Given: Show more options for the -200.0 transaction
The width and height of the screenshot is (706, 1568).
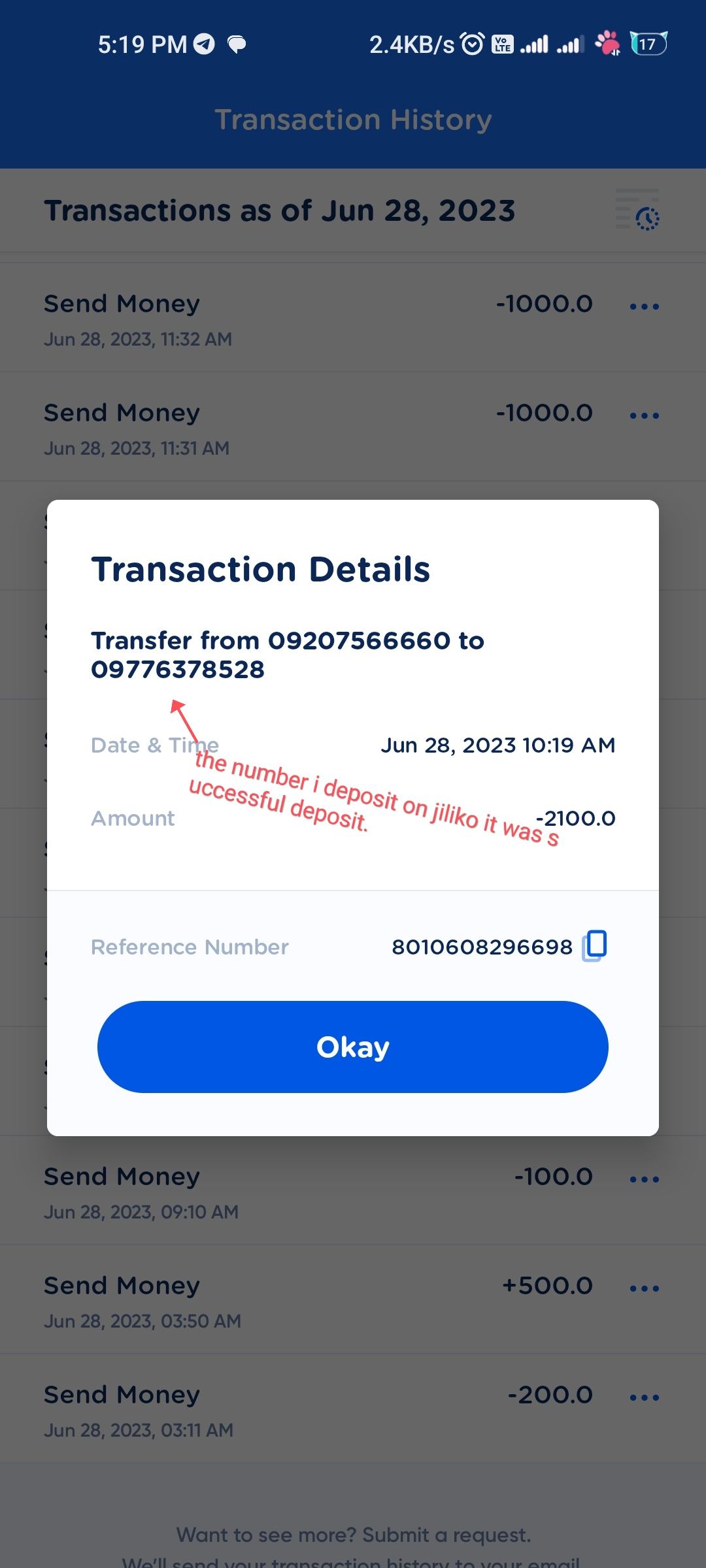Looking at the screenshot, I should pyautogui.click(x=644, y=1397).
